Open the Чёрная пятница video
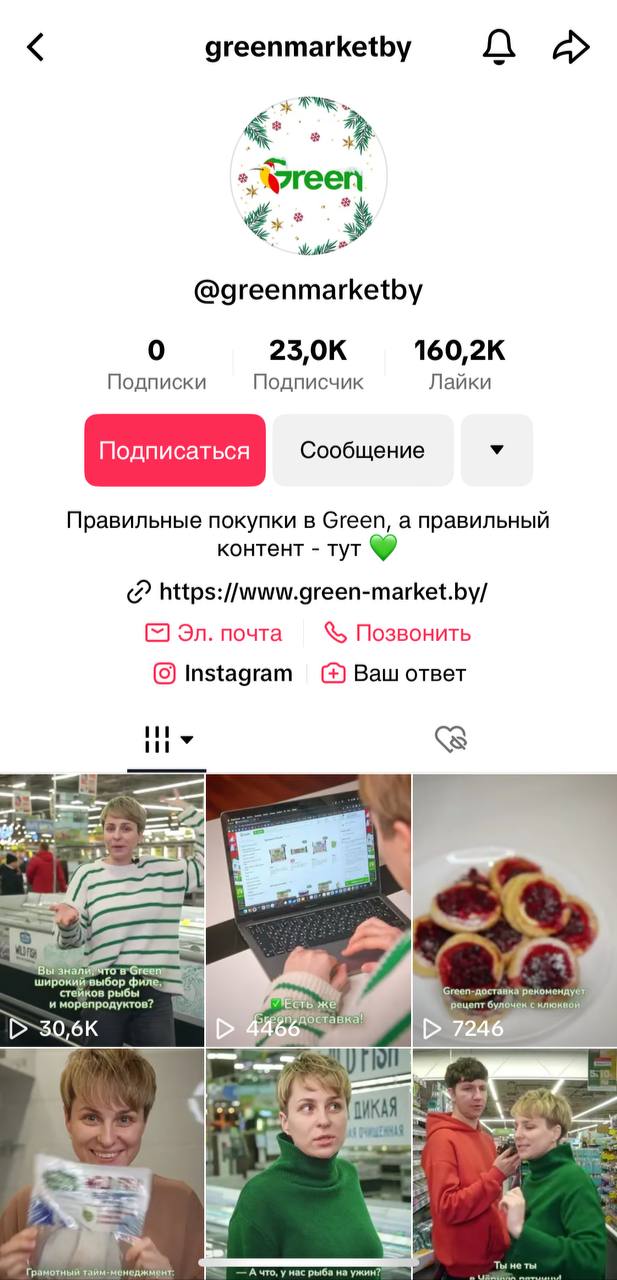The width and height of the screenshot is (617, 1280). pyautogui.click(x=514, y=1160)
